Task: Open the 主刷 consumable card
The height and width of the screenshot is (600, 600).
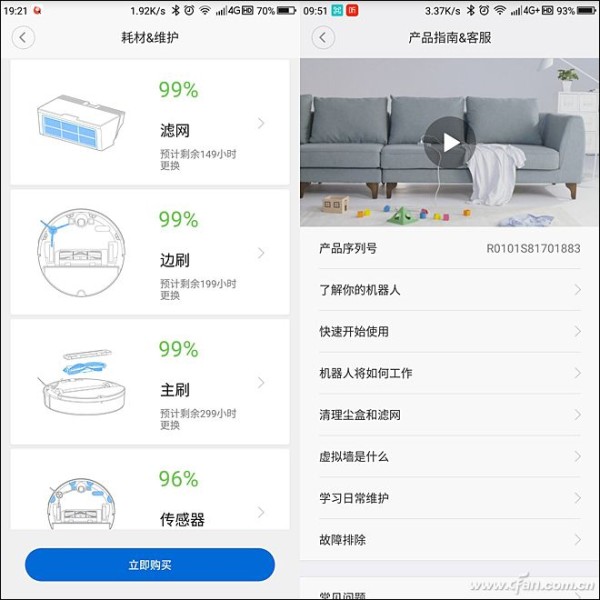Action: (x=150, y=382)
